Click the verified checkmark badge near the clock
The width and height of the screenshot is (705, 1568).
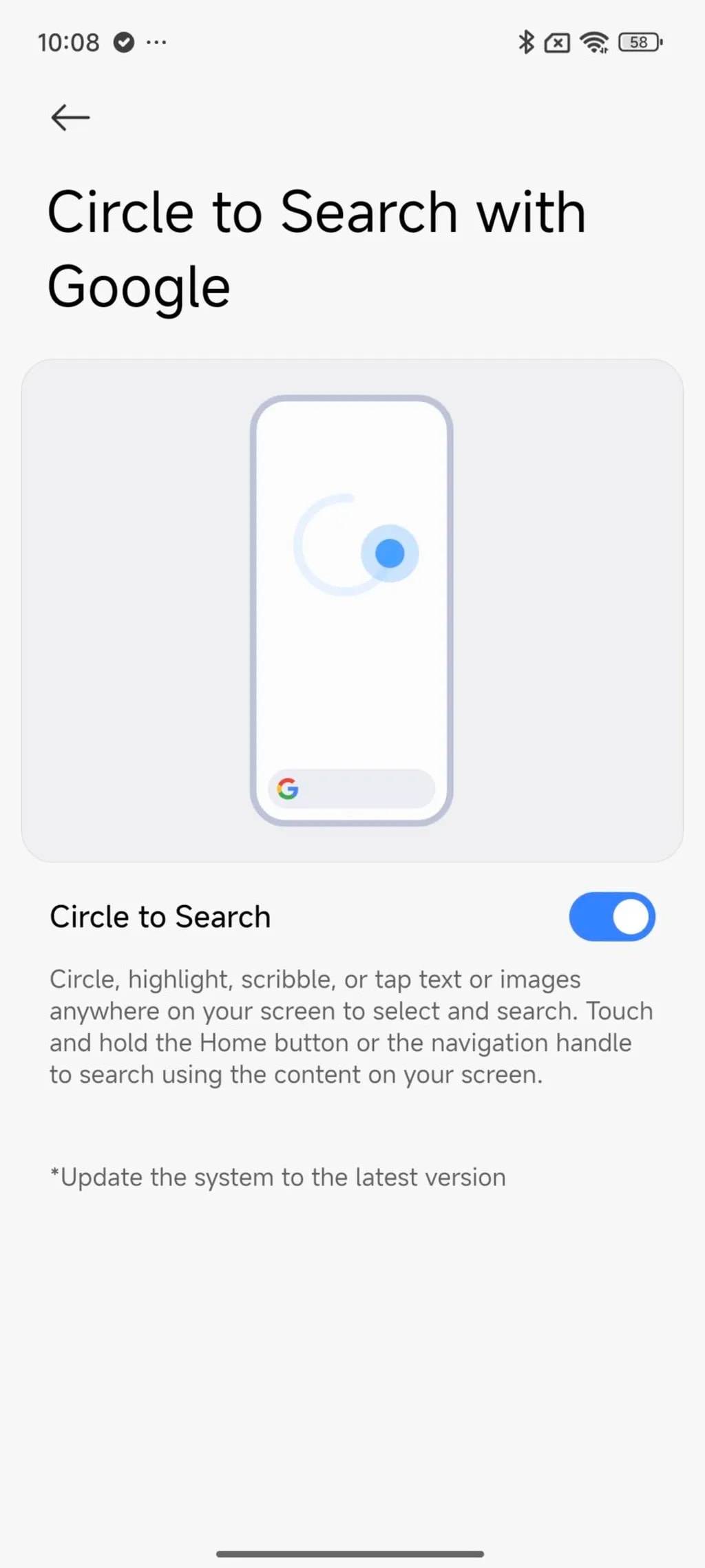point(124,42)
